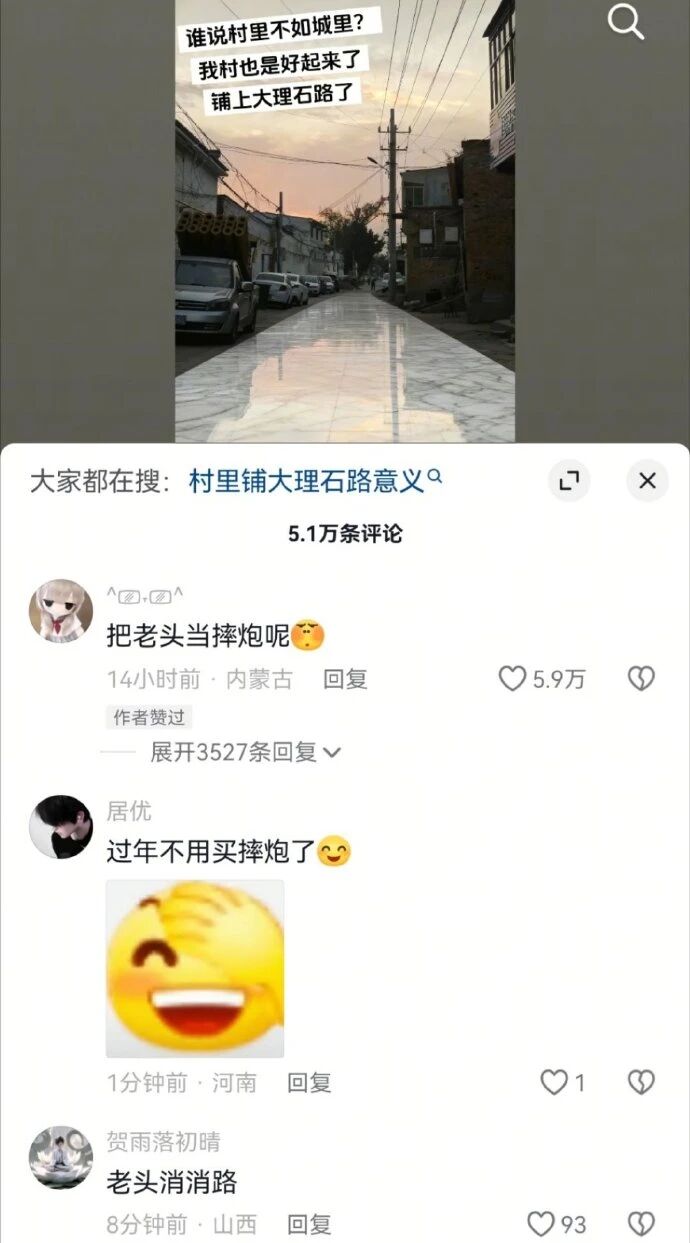Screen dimensions: 690x1243
Task: Dislike 居优's comment
Action: pyautogui.click(x=640, y=1082)
